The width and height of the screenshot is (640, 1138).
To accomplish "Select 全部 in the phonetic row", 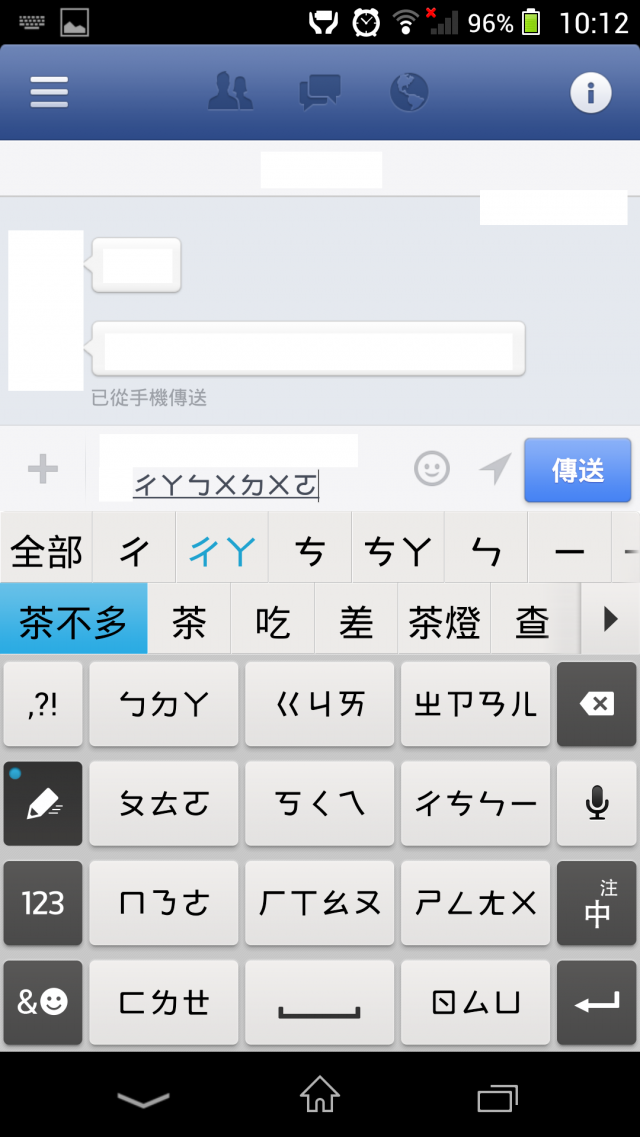I will pos(46,550).
